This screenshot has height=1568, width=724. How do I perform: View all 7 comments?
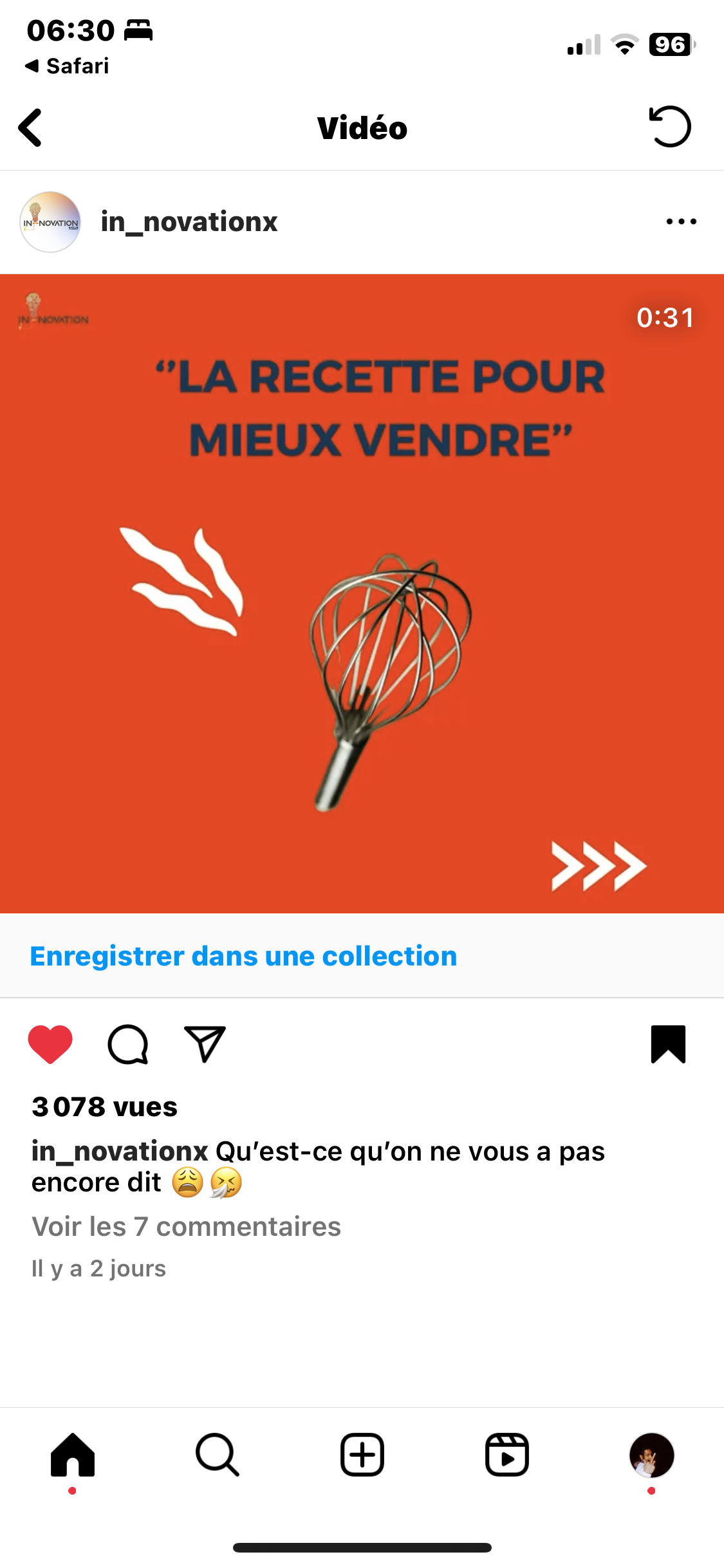(186, 1227)
